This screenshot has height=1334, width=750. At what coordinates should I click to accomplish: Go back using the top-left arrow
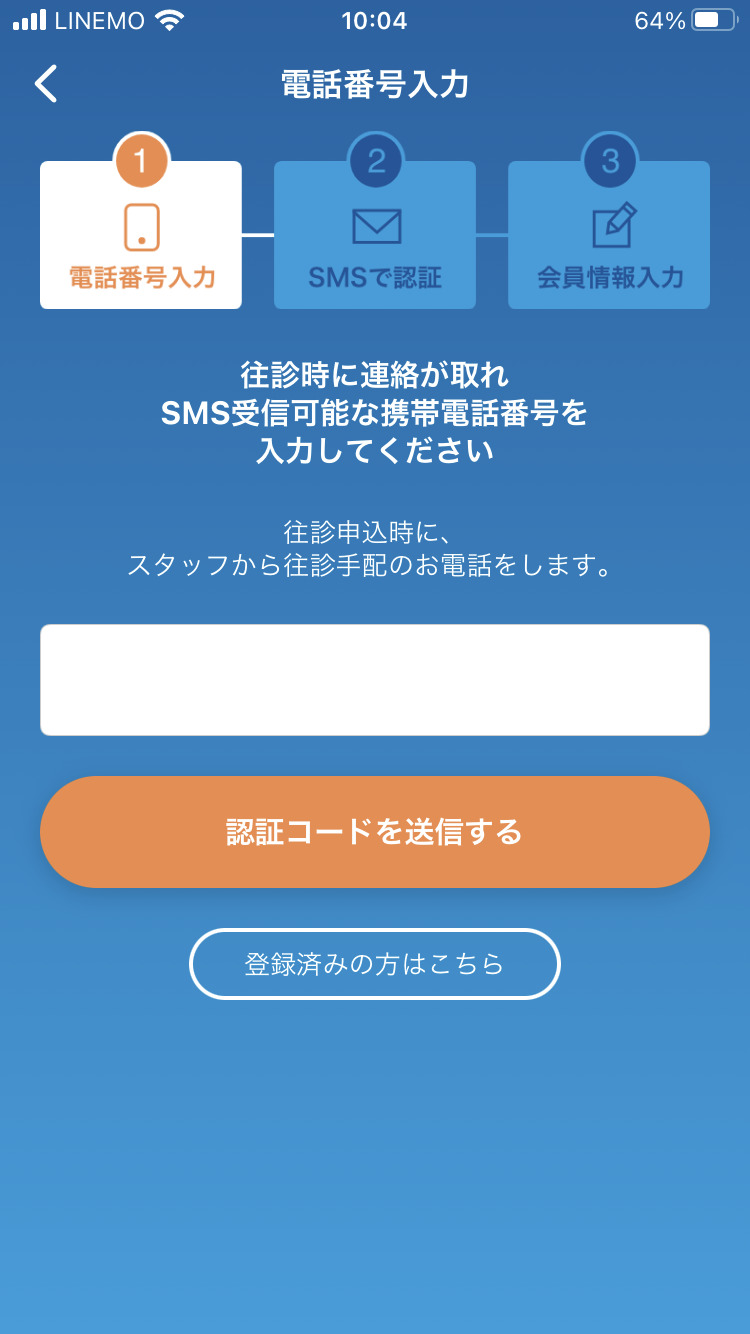click(x=46, y=84)
